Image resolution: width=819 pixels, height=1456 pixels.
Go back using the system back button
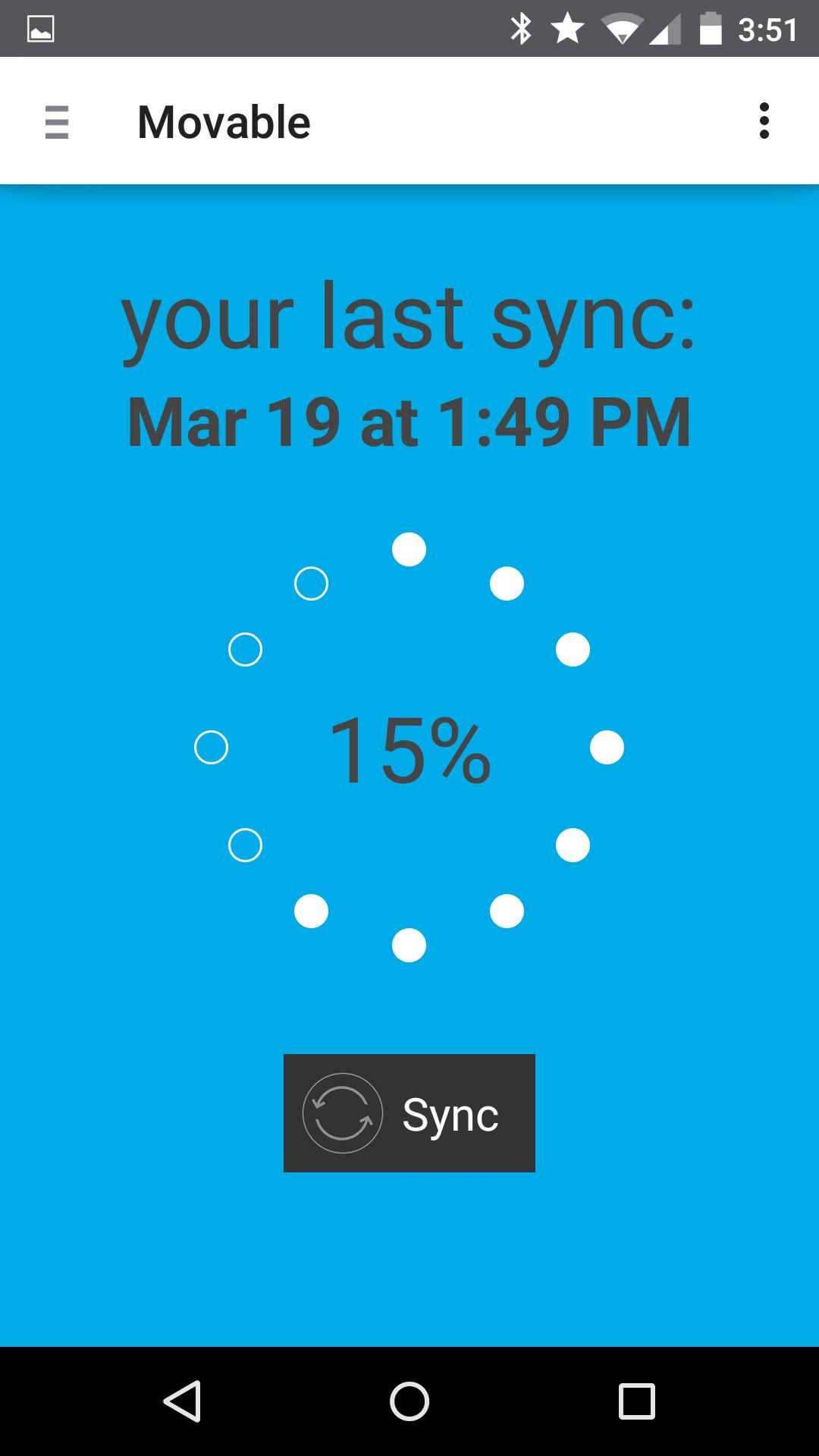pyautogui.click(x=182, y=1401)
